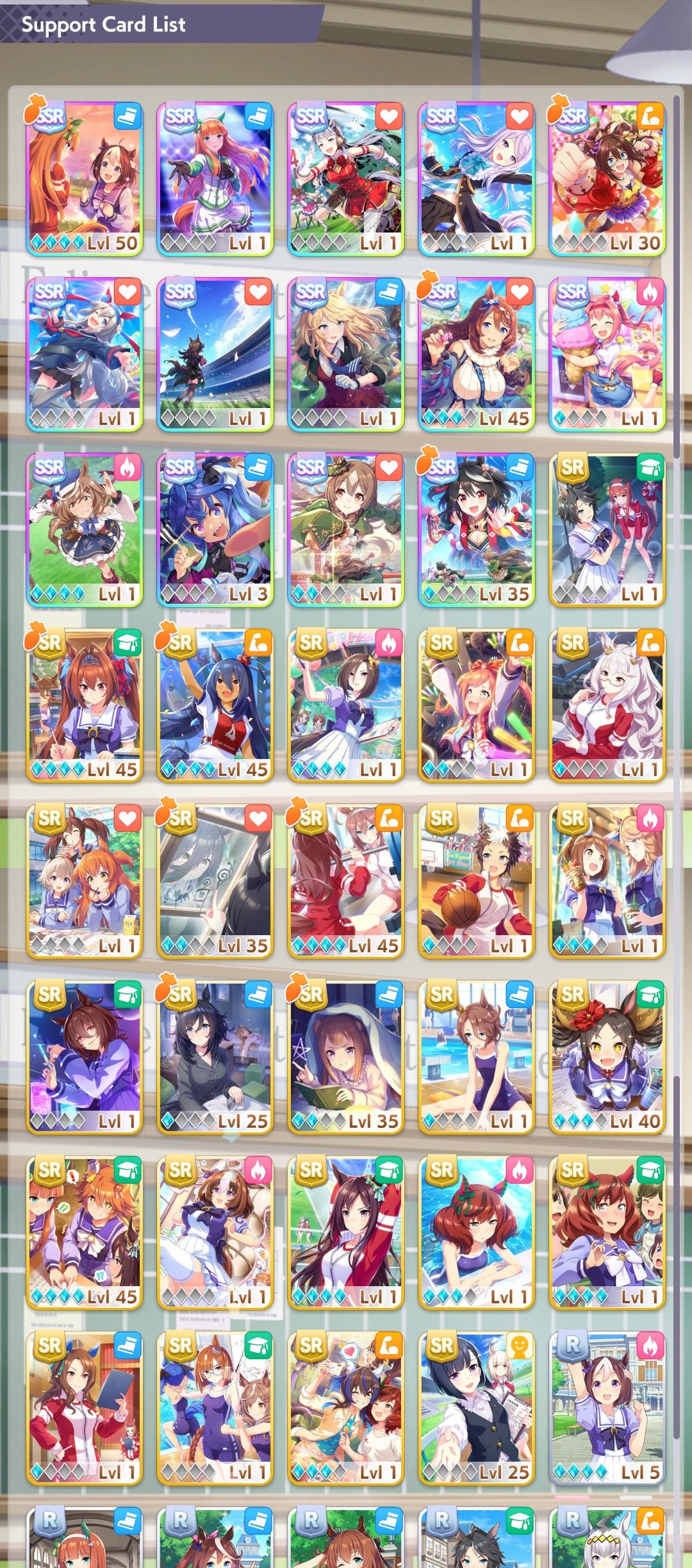Open the SR card at Lvl 40

click(x=607, y=1057)
